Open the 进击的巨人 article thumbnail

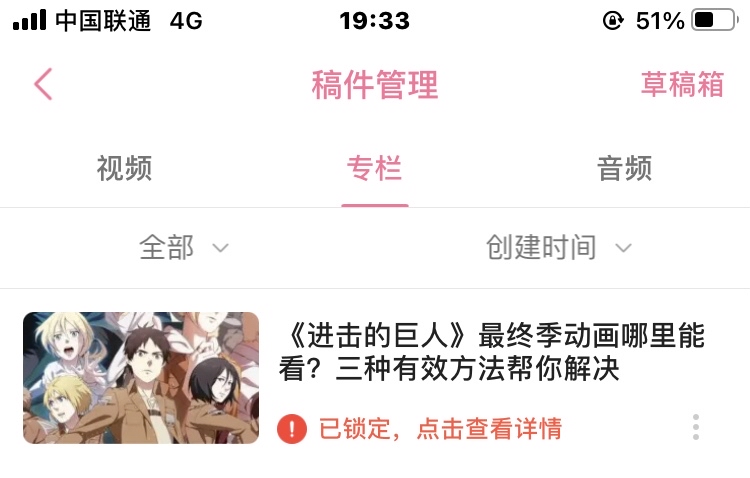point(140,377)
